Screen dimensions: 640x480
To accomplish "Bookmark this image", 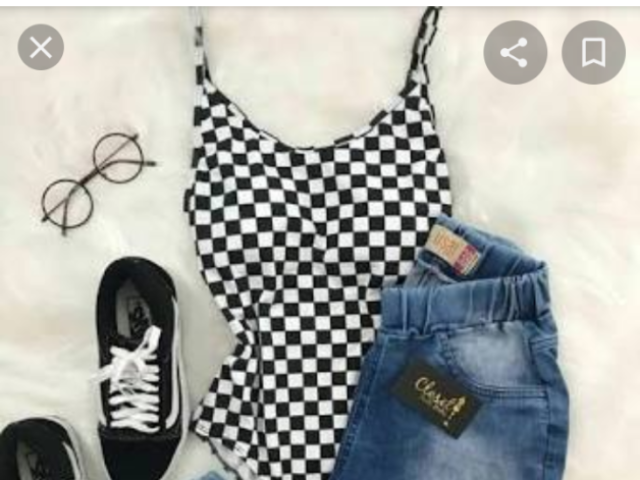I will tap(593, 52).
